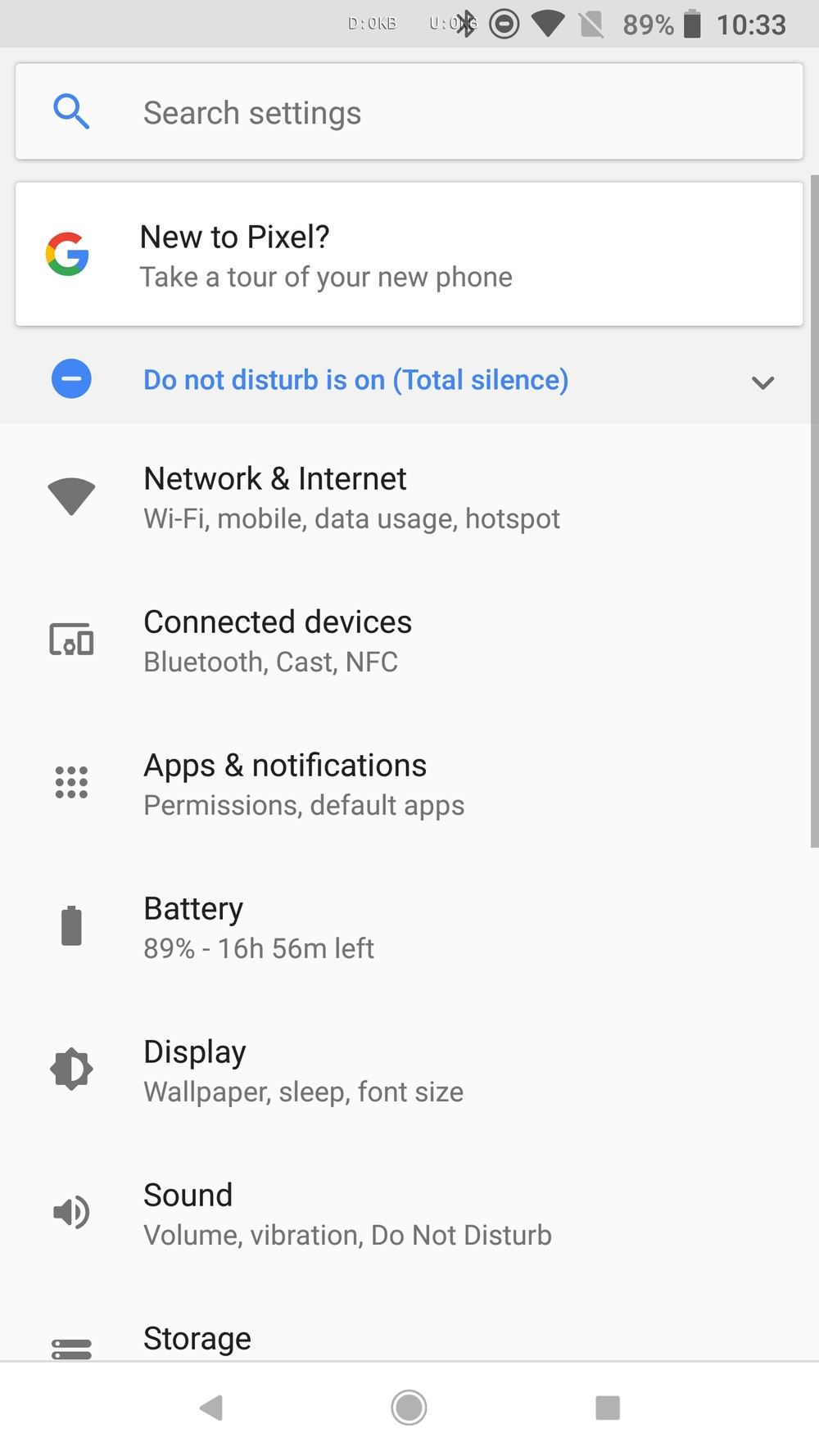
Task: Open the New to Pixel tour card
Action: 409,255
